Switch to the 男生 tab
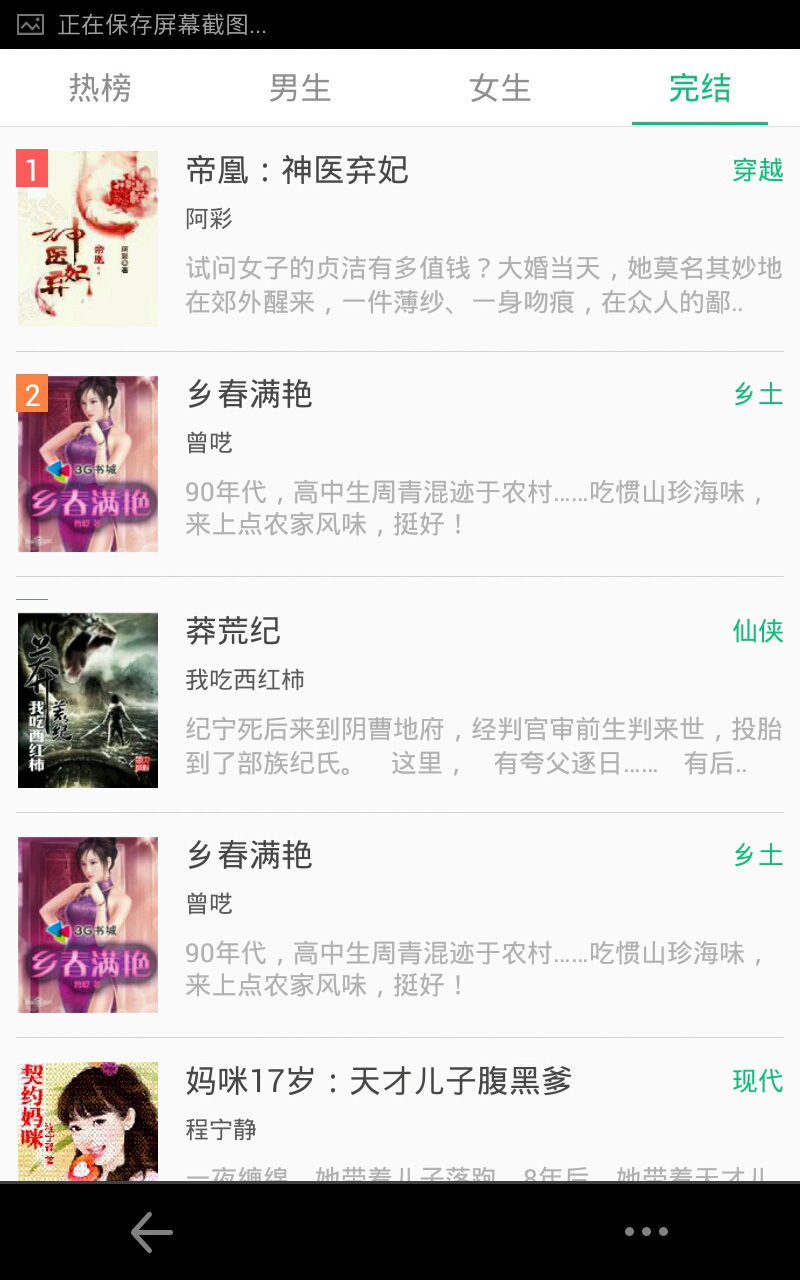 pos(300,88)
